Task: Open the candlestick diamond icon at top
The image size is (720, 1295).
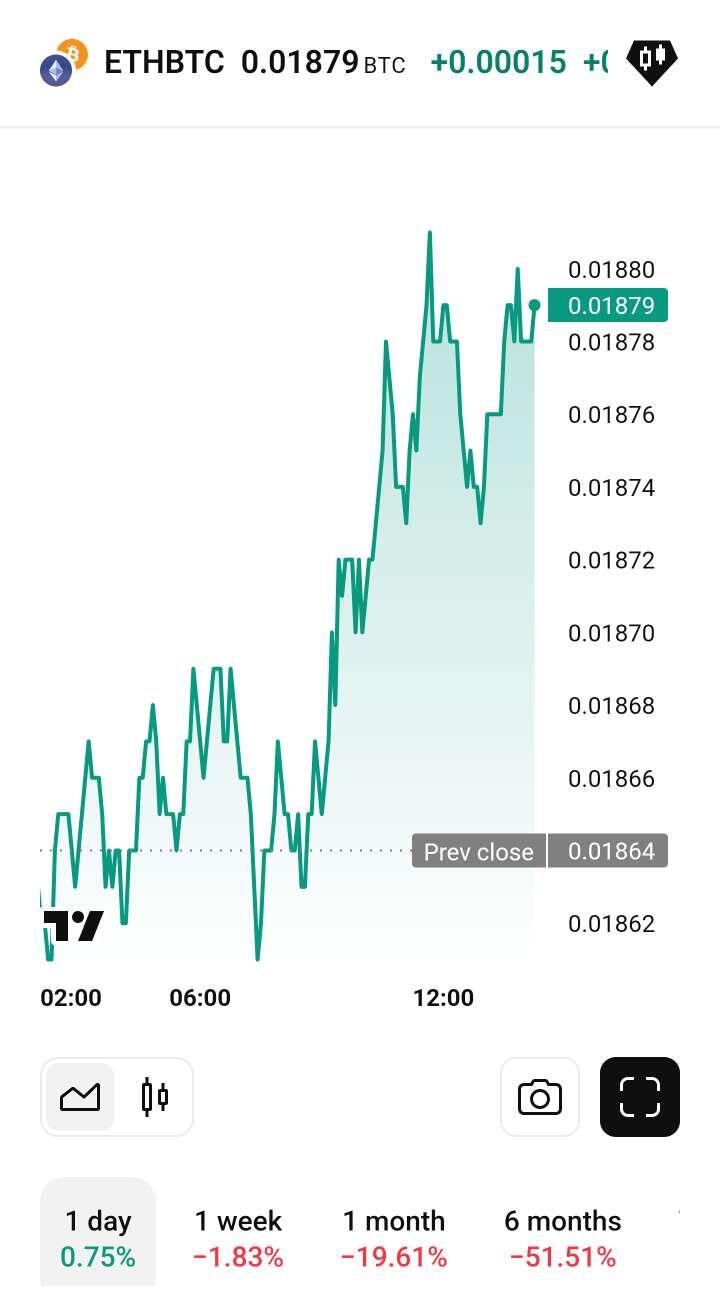Action: coord(652,62)
